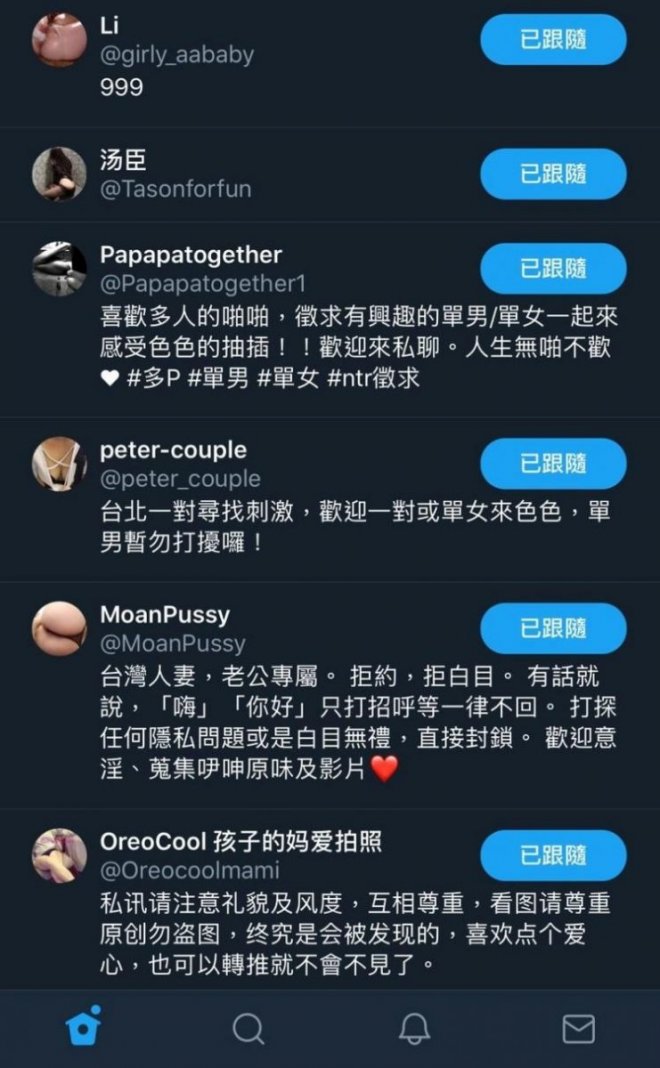Tap the 已跟隨 button for Li

[553, 40]
